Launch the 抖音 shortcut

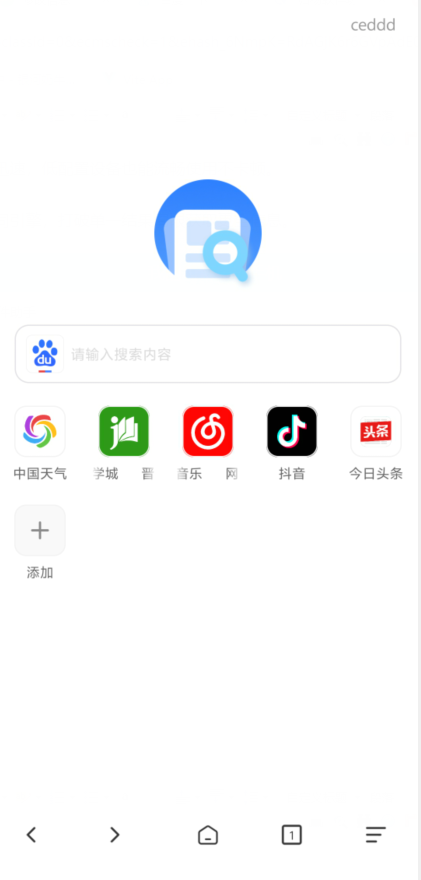click(x=292, y=431)
